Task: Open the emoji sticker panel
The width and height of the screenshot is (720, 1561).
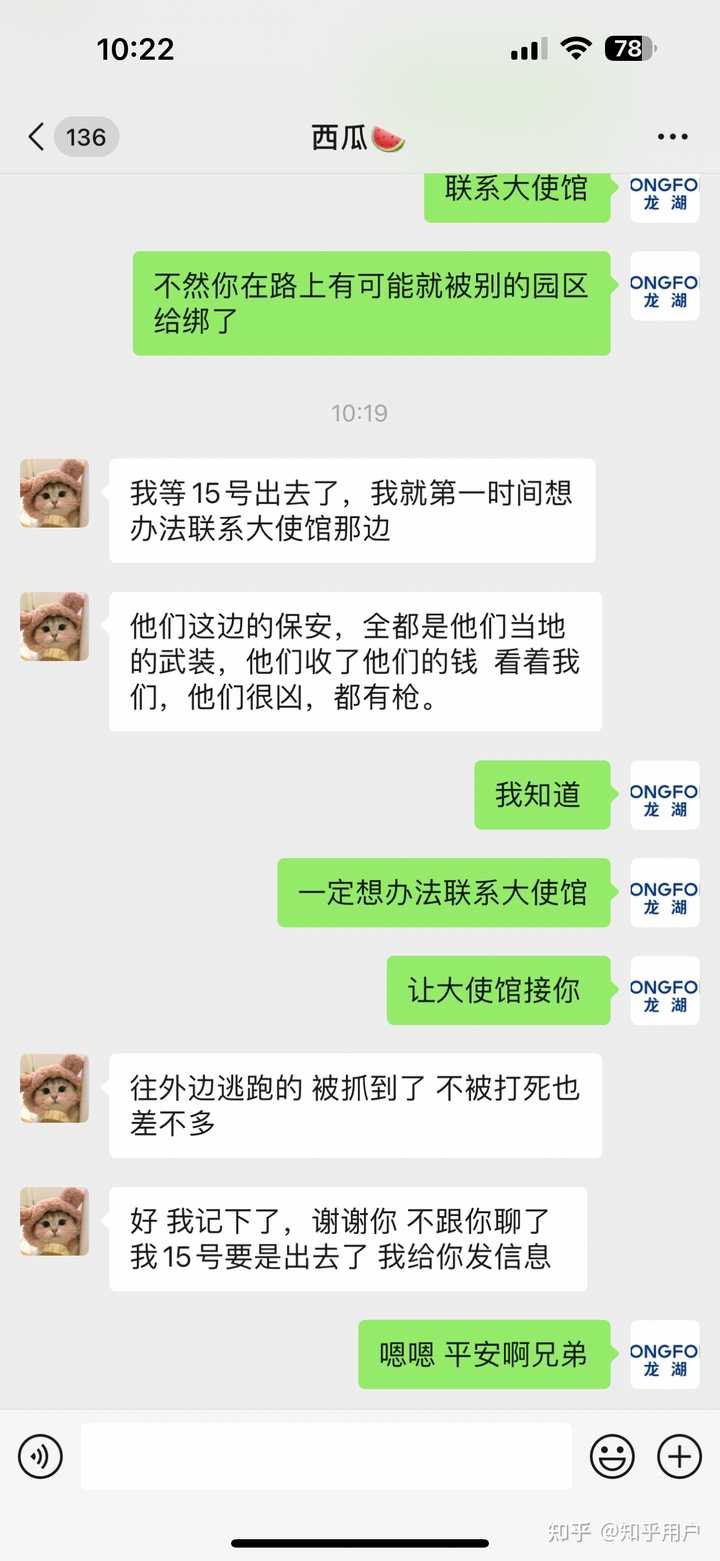Action: coord(612,1456)
